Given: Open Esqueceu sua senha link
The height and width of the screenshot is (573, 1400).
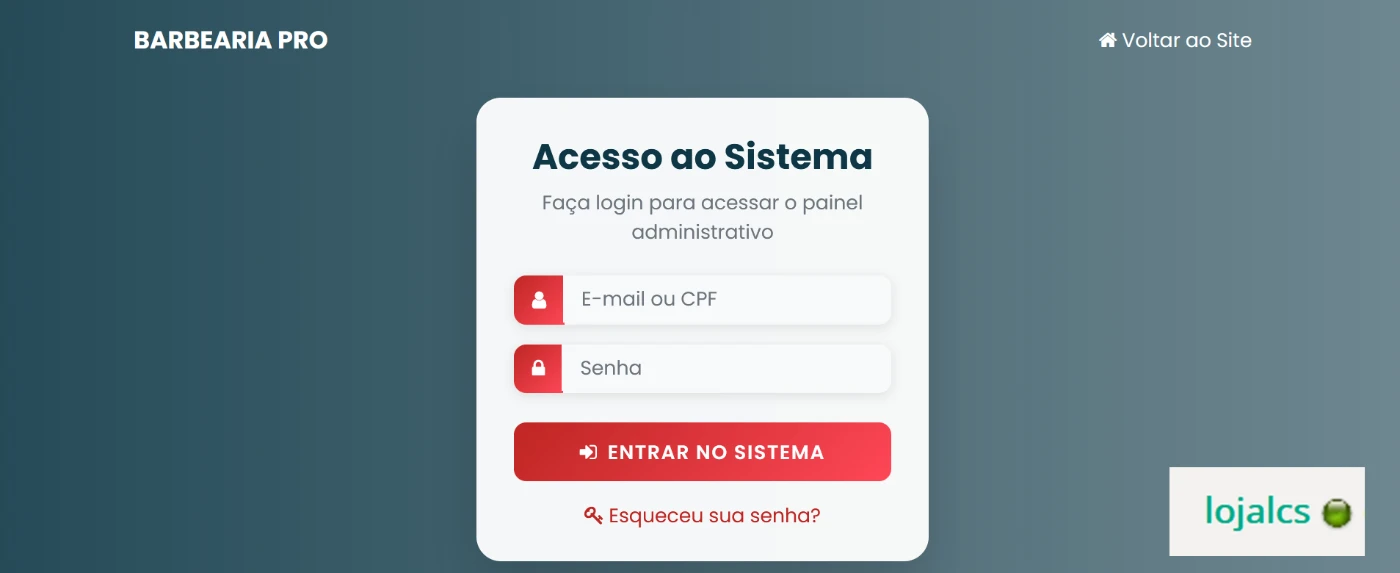Looking at the screenshot, I should click(702, 516).
